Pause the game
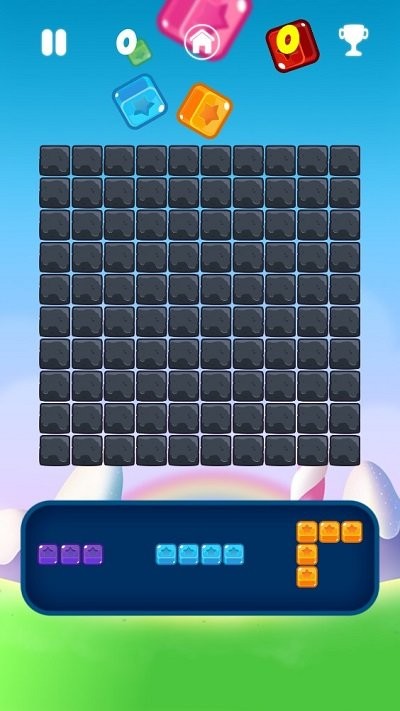This screenshot has height=711, width=400. coord(54,43)
